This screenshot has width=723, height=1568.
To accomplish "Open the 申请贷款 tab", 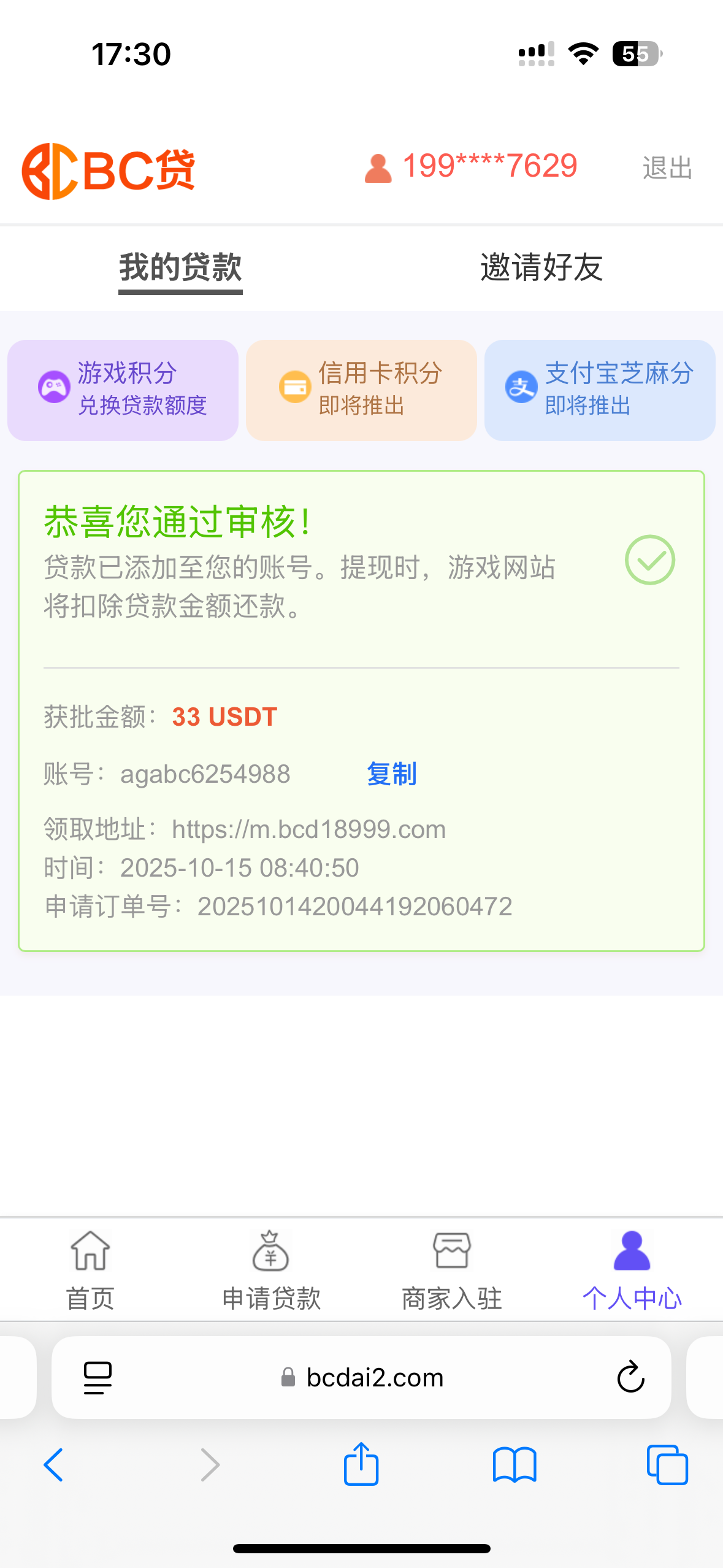I will (271, 1271).
